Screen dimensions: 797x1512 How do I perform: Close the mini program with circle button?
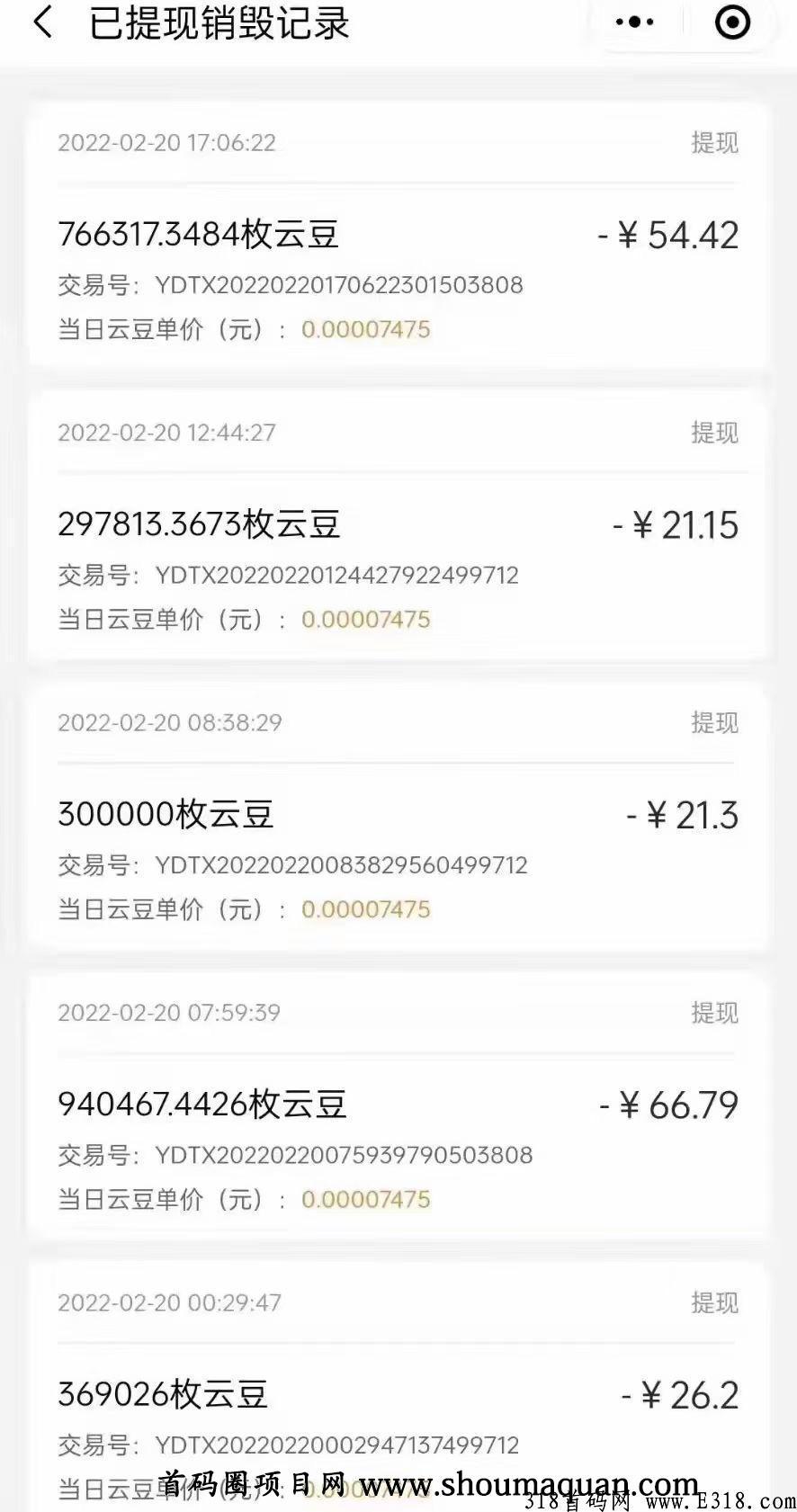pyautogui.click(x=732, y=22)
